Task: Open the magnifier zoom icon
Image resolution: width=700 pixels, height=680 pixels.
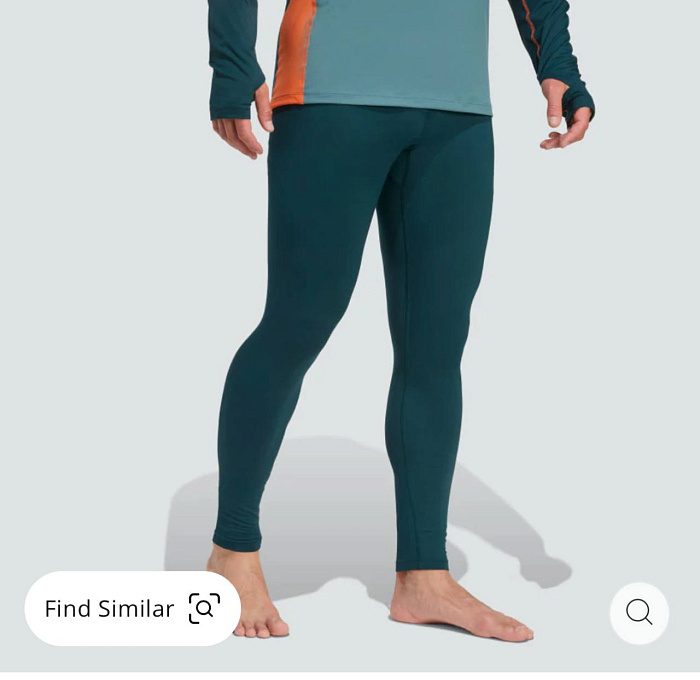Action: coord(639,612)
